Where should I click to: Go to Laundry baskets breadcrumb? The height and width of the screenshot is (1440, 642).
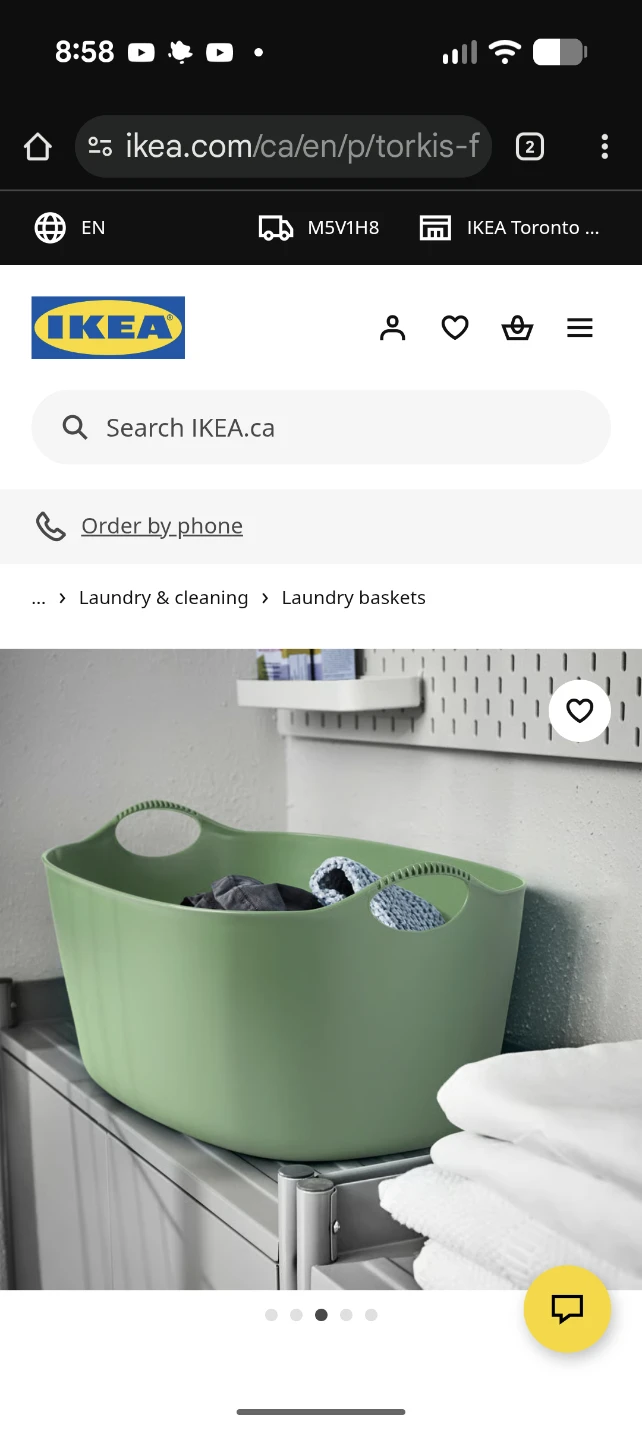pyautogui.click(x=353, y=598)
